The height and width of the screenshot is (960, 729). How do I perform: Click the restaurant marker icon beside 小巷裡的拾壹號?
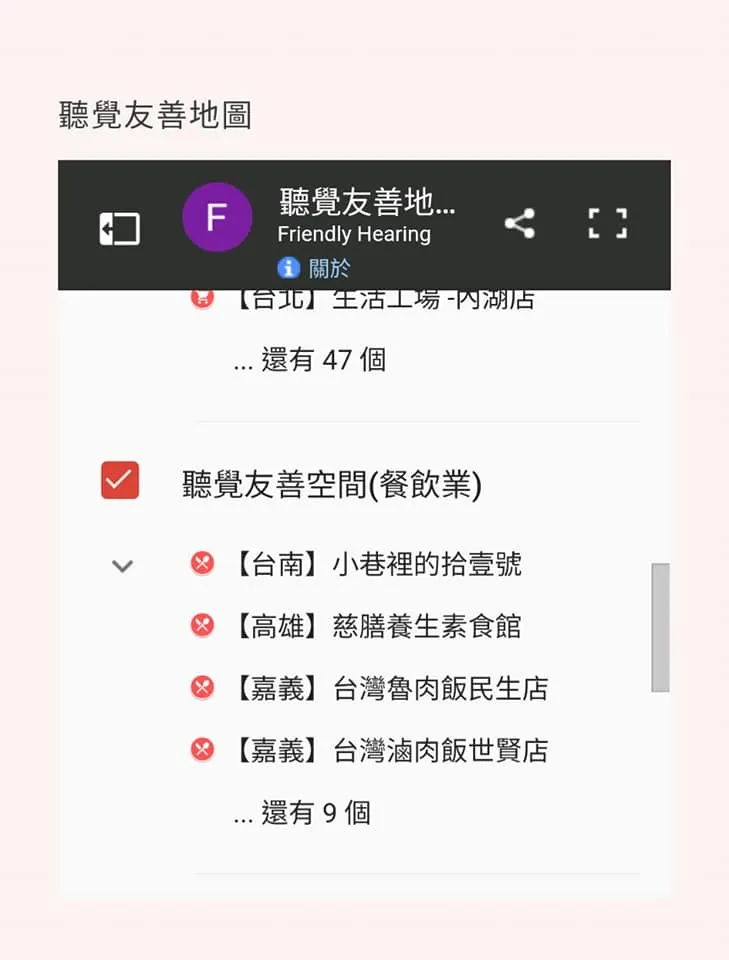(203, 563)
